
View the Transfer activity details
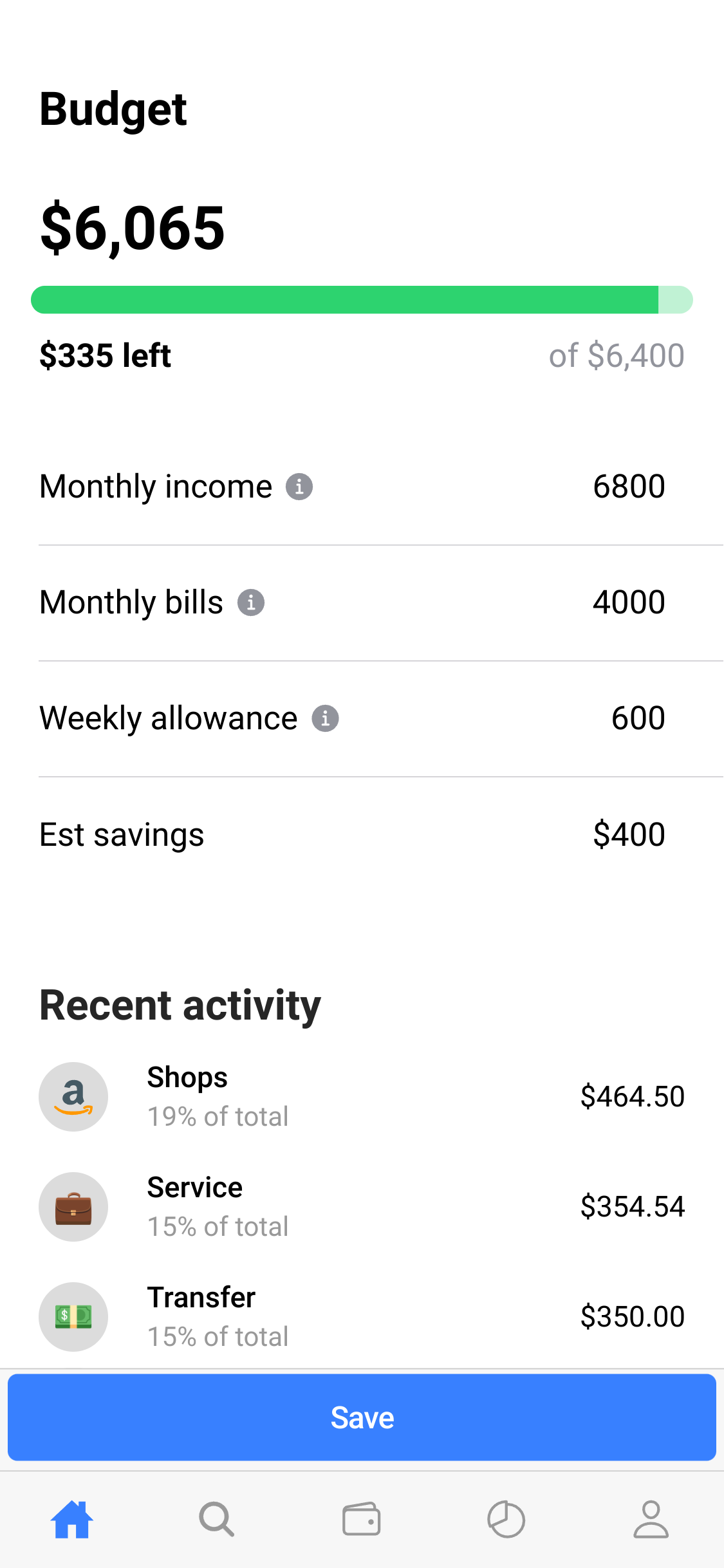(362, 1316)
